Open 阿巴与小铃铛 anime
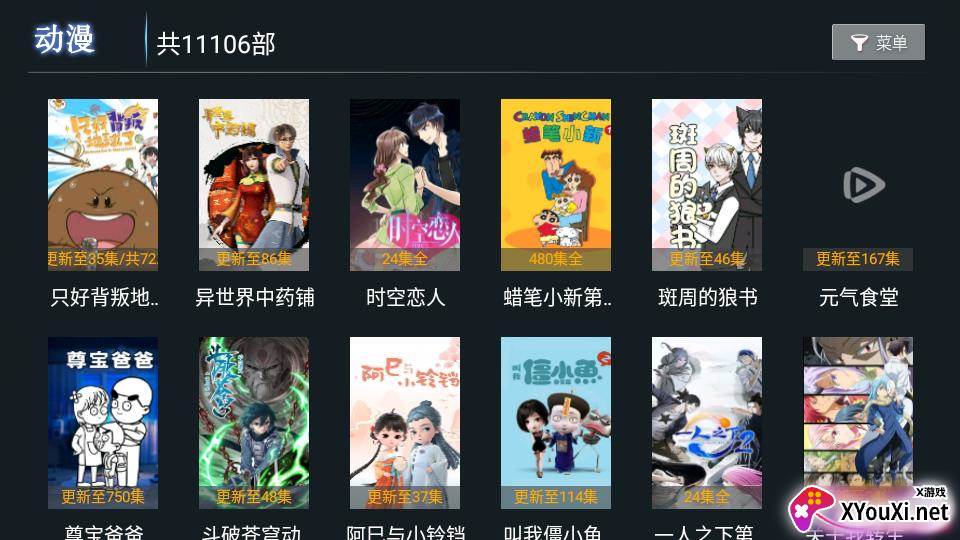 tap(405, 423)
